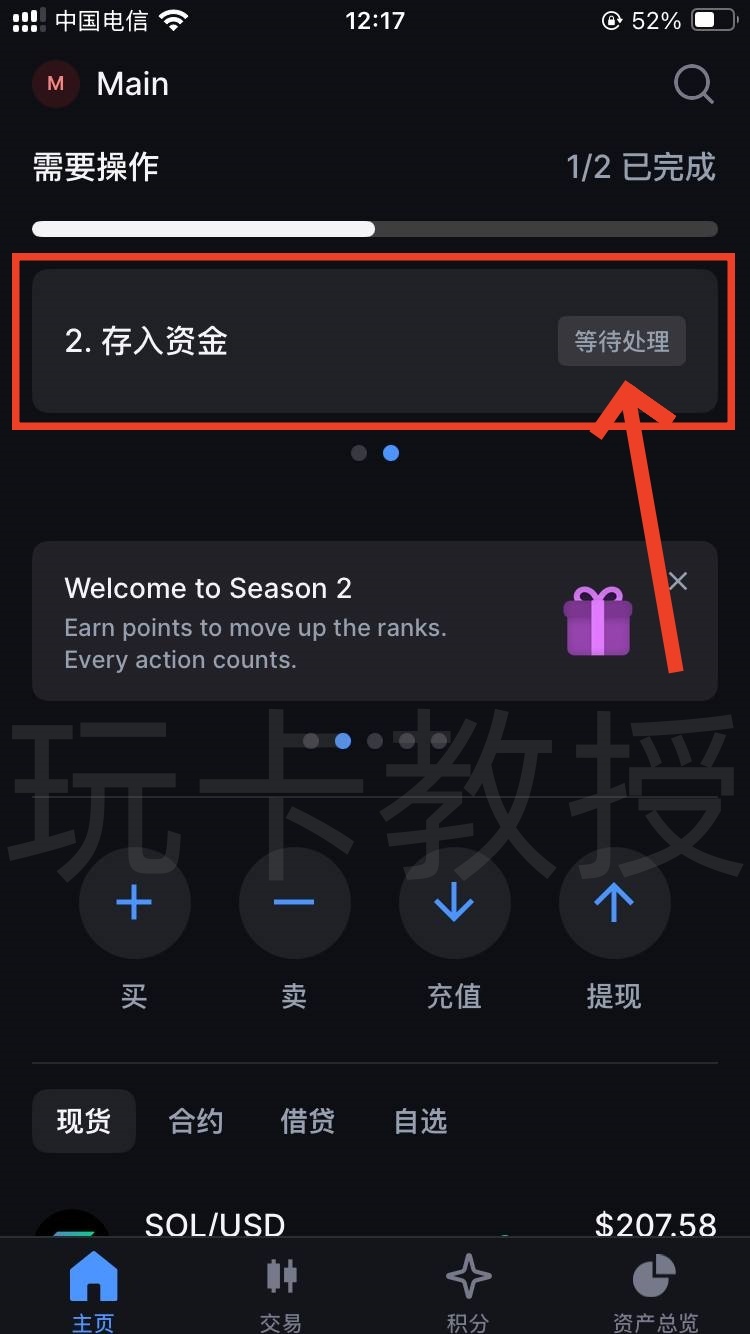Open the SOL/USD market row

[375, 1224]
